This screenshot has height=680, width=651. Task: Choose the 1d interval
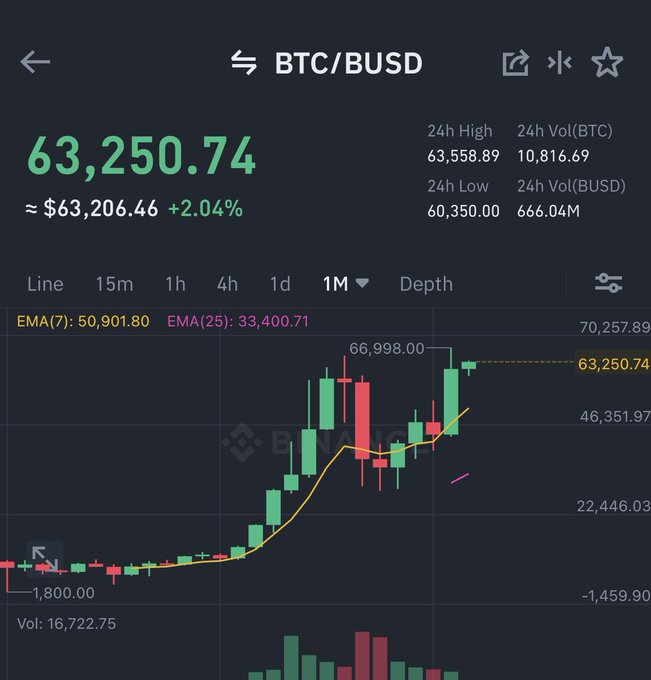coord(280,284)
